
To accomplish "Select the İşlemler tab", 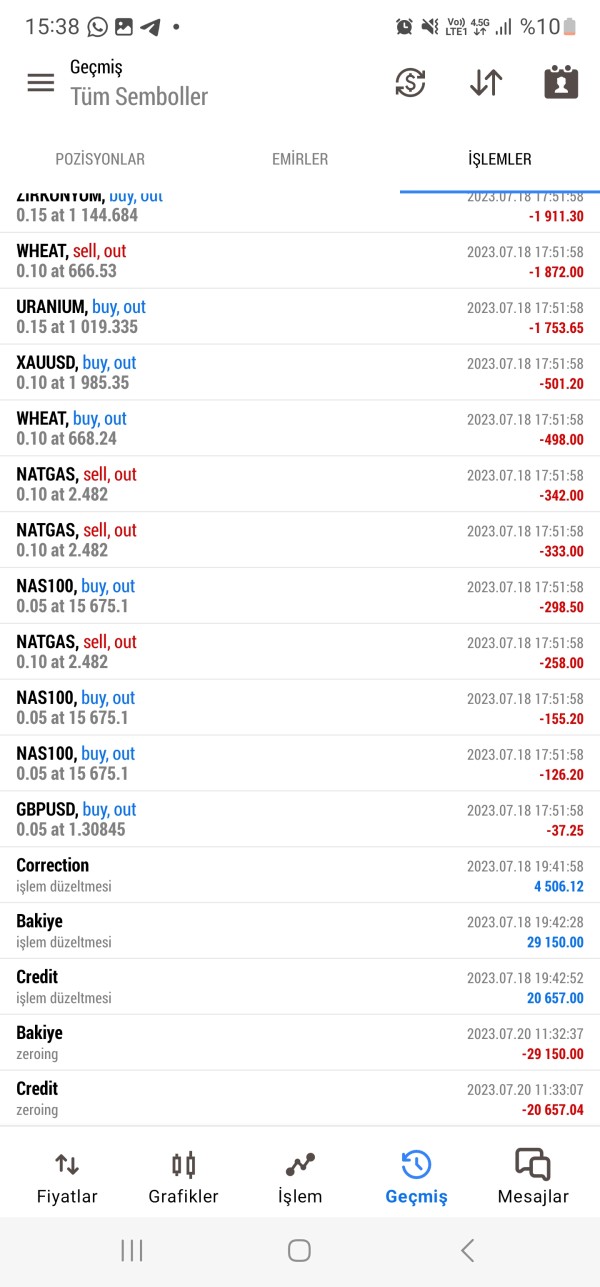I will point(499,159).
